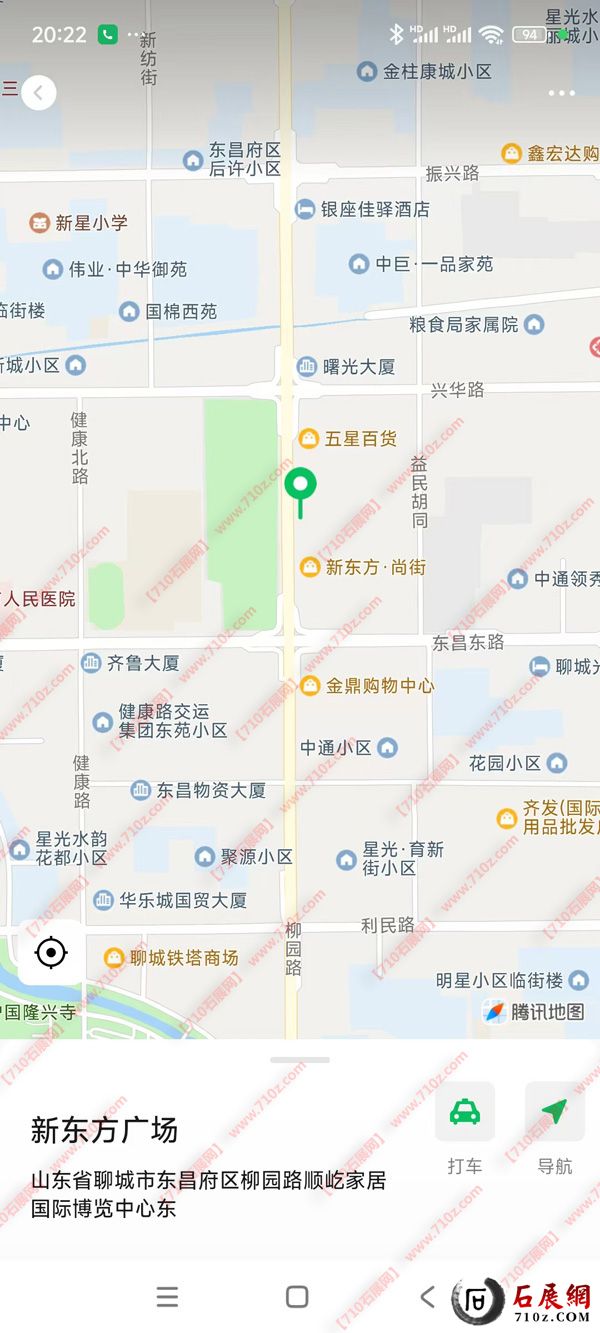Go back using the top-left arrow

[38, 93]
